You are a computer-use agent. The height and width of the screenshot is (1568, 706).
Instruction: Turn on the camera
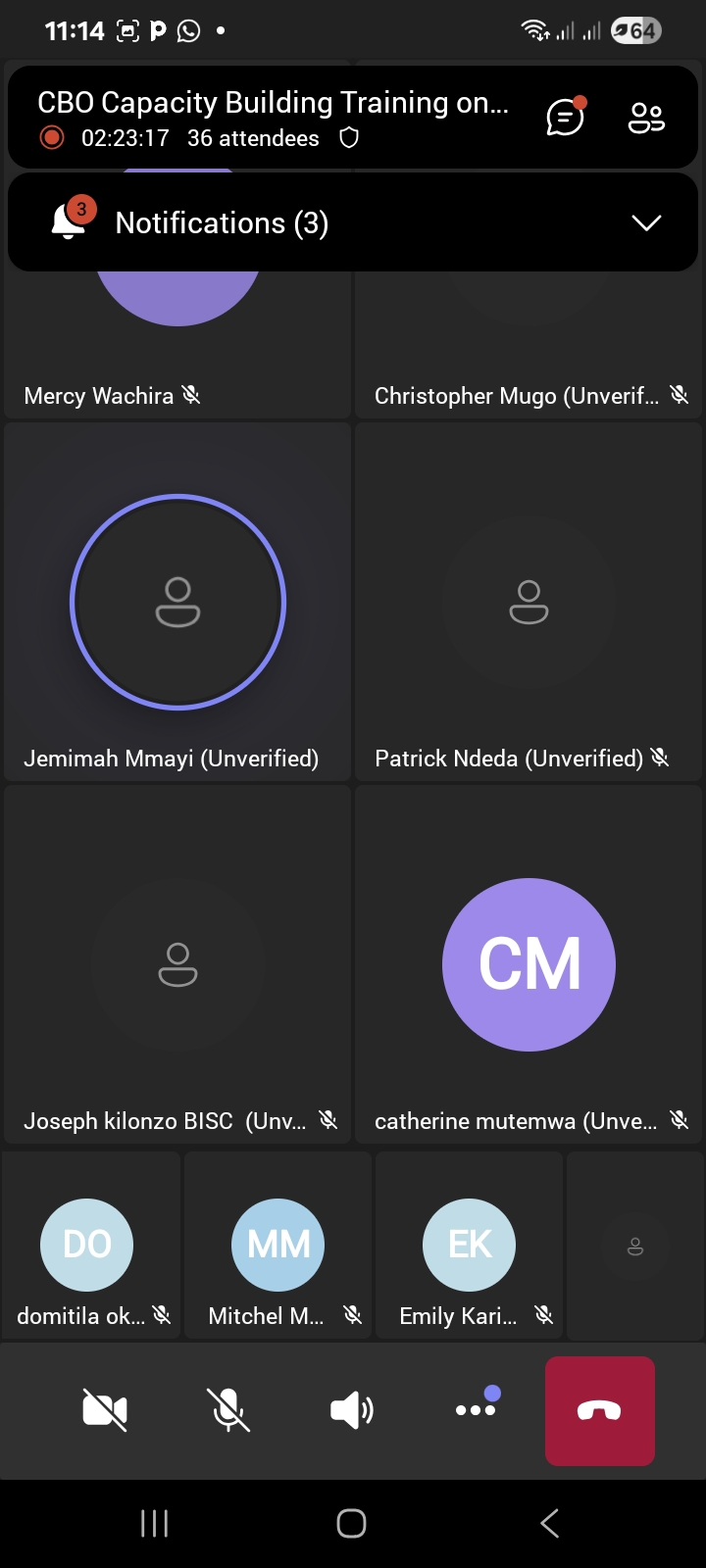click(105, 1410)
